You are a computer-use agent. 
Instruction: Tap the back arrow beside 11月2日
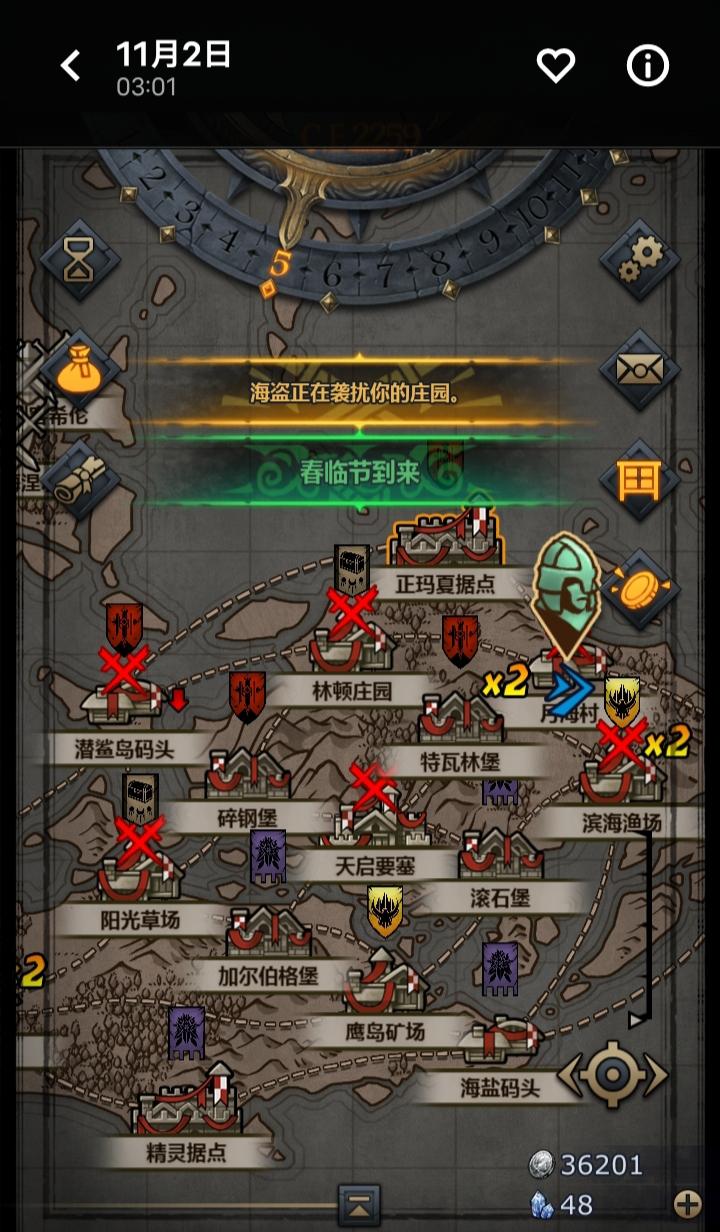68,64
